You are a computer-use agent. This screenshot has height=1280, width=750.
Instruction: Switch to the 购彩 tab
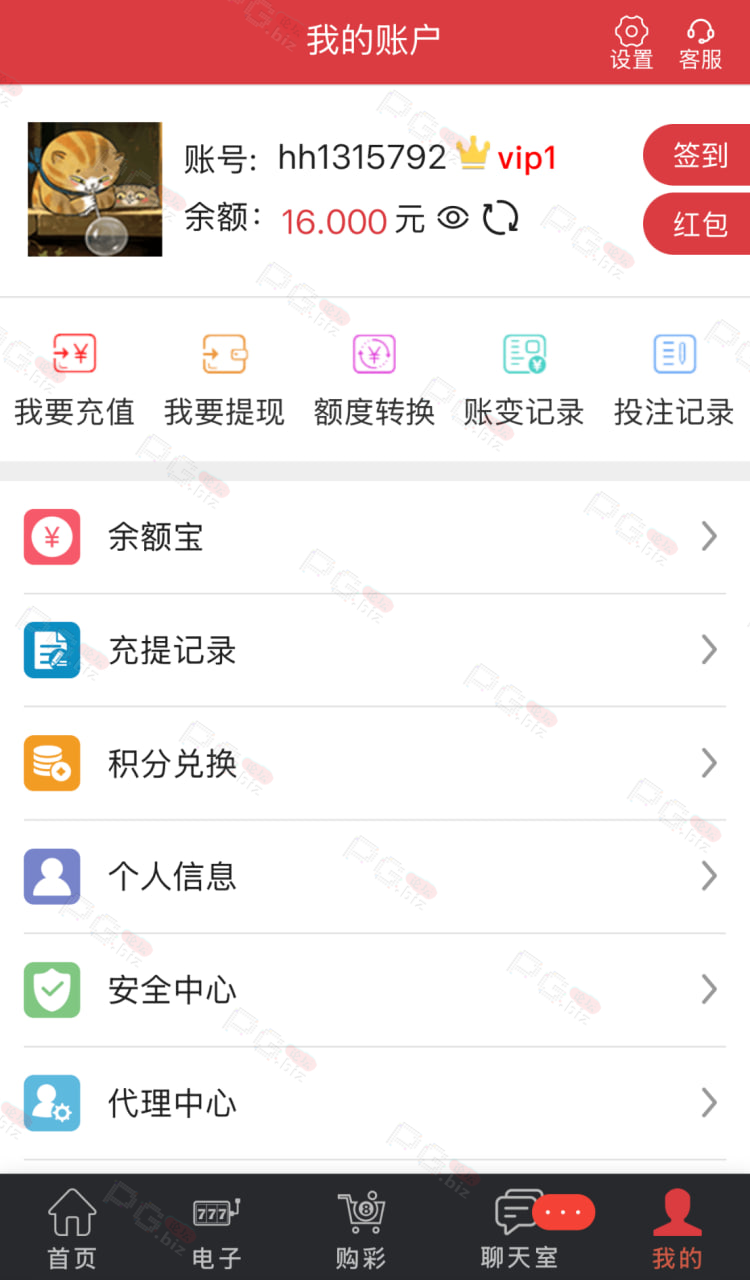(x=360, y=1228)
